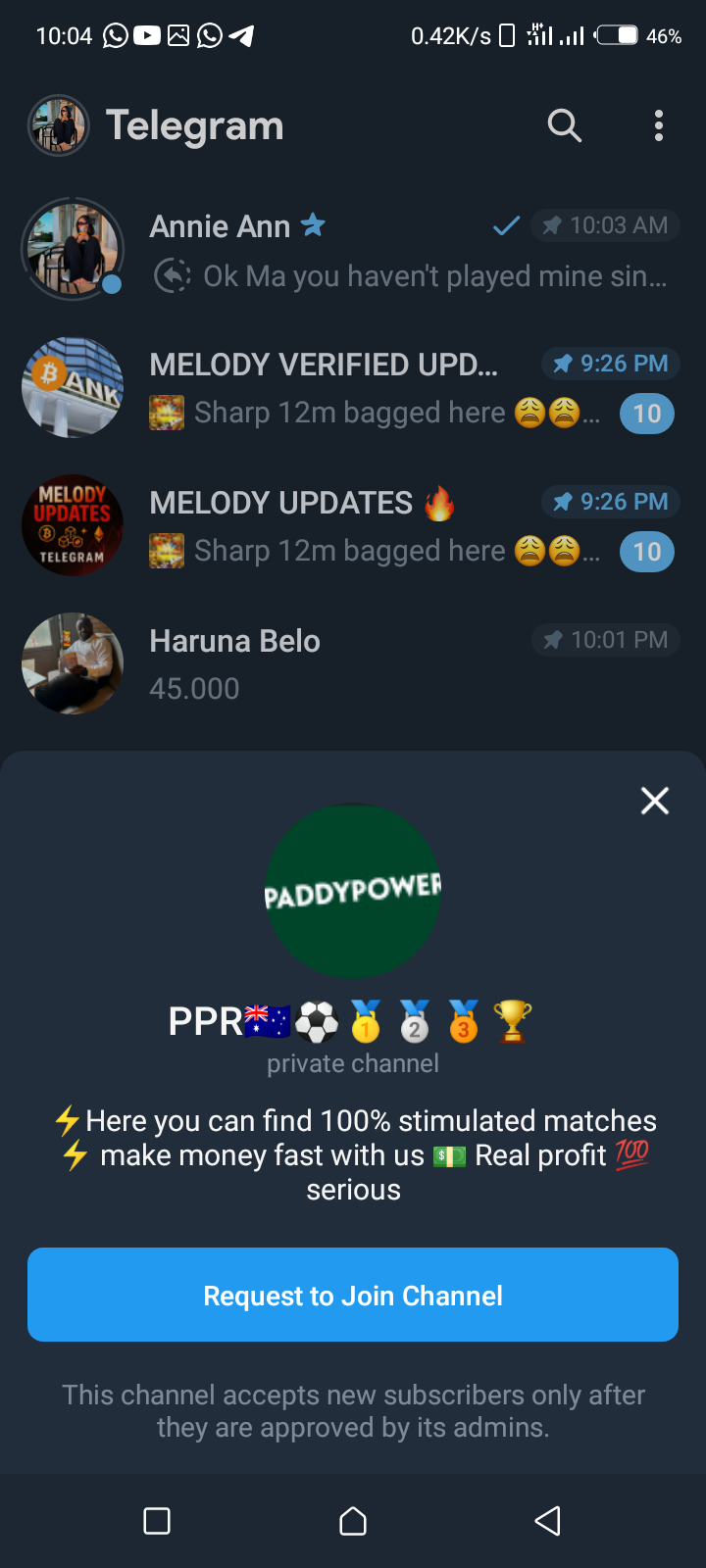Open the chat with Haruna Belo

pyautogui.click(x=392, y=664)
